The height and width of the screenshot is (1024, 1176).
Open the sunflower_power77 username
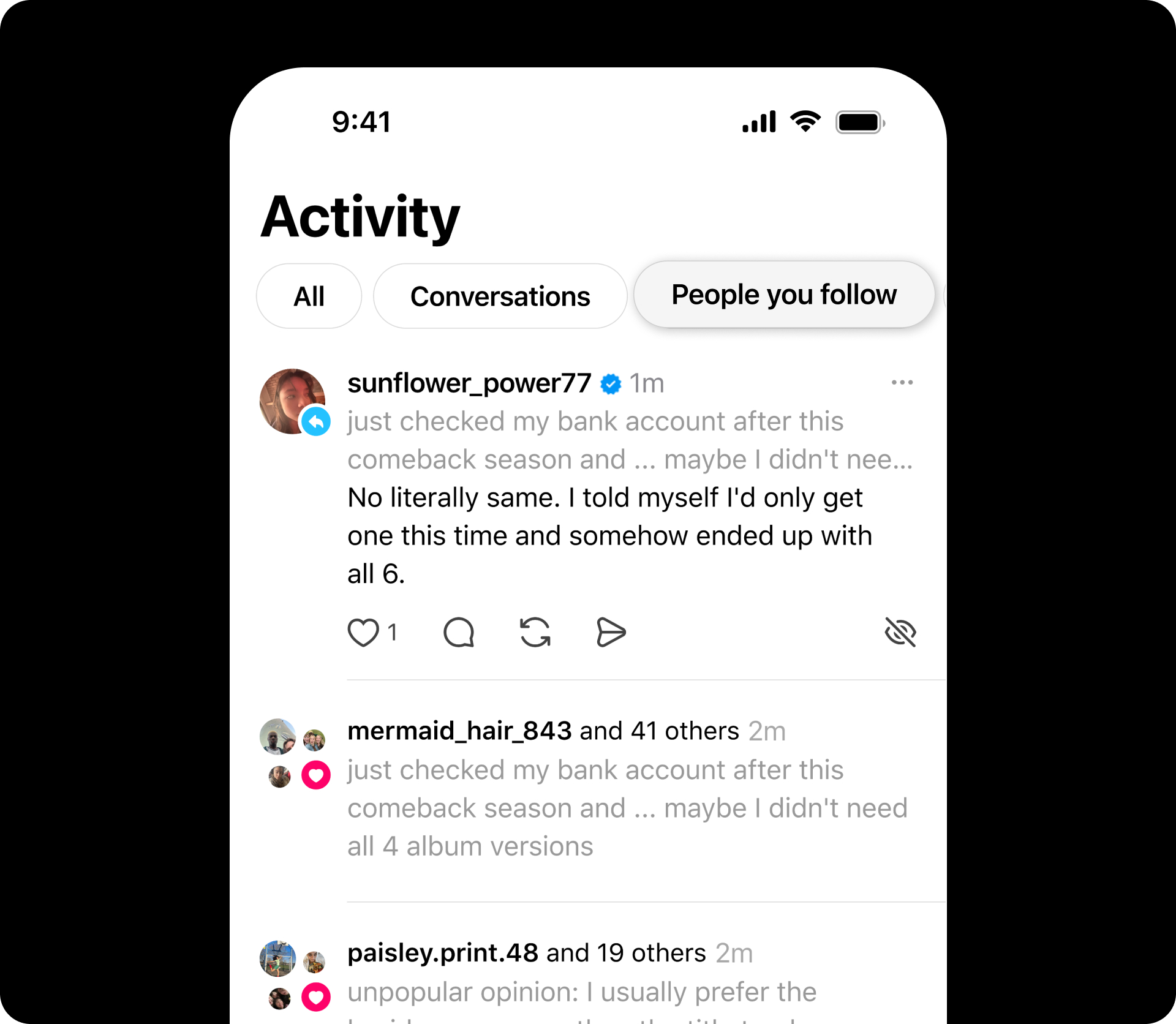click(x=469, y=383)
